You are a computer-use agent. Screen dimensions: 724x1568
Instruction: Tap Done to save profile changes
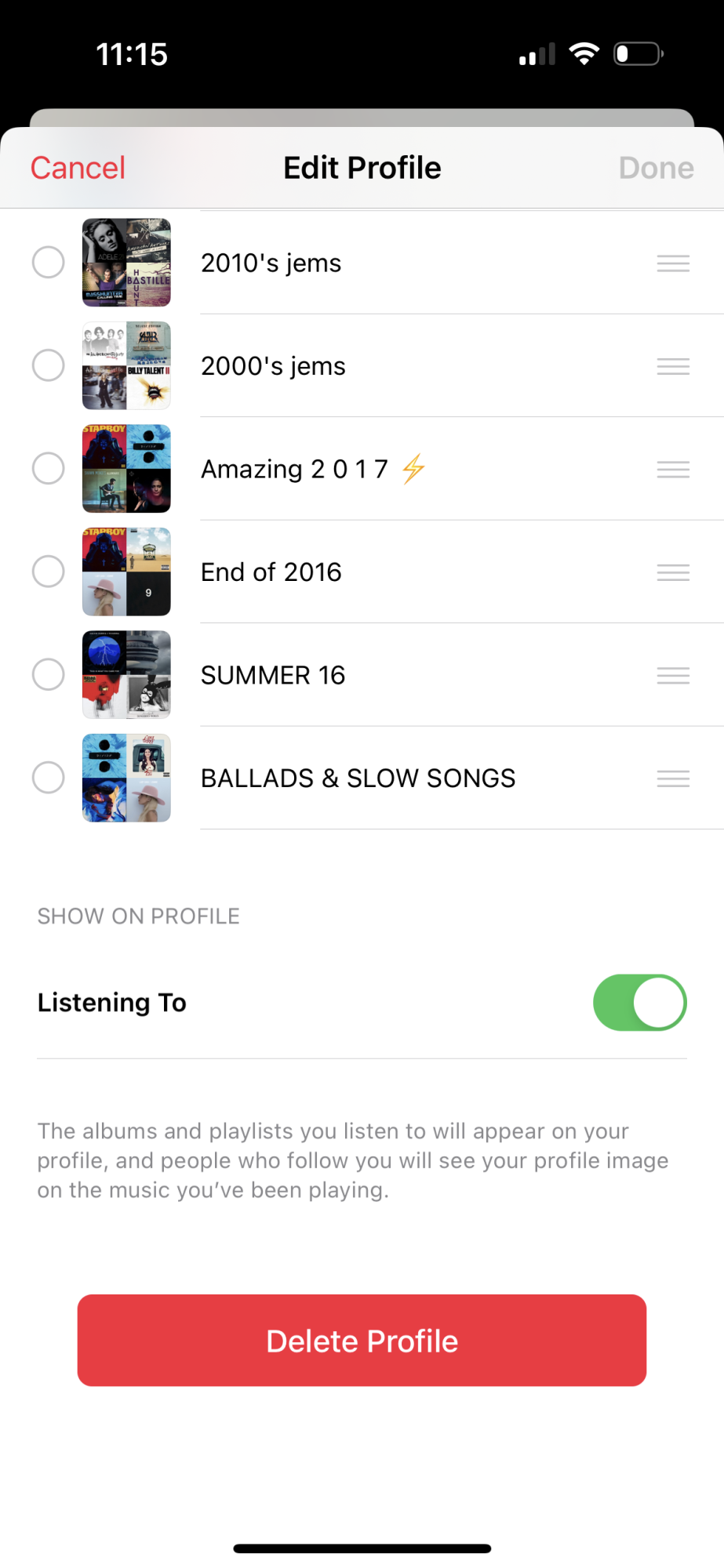click(656, 168)
